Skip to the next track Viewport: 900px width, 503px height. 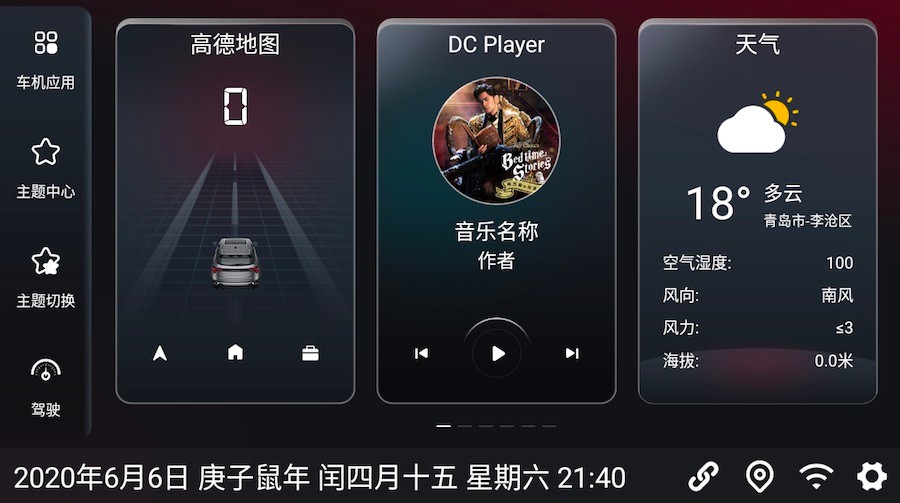(x=572, y=353)
